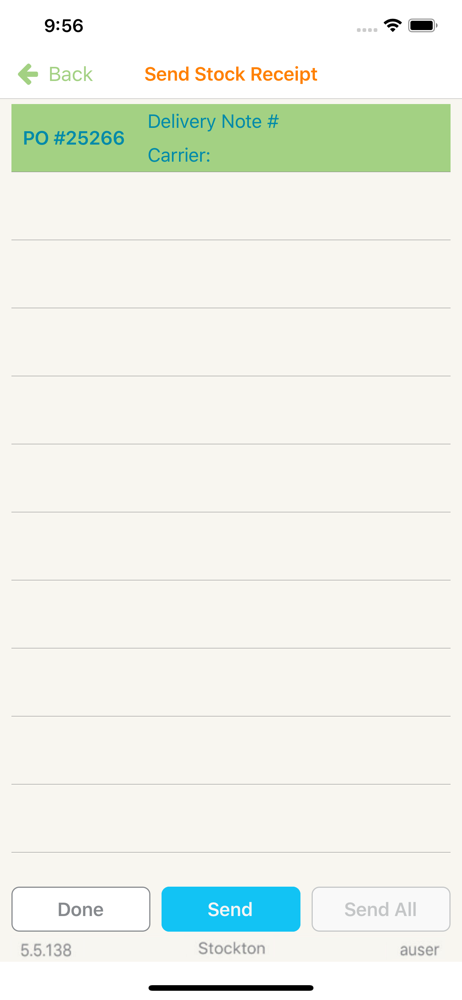Go back using the Back arrow

click(28, 74)
